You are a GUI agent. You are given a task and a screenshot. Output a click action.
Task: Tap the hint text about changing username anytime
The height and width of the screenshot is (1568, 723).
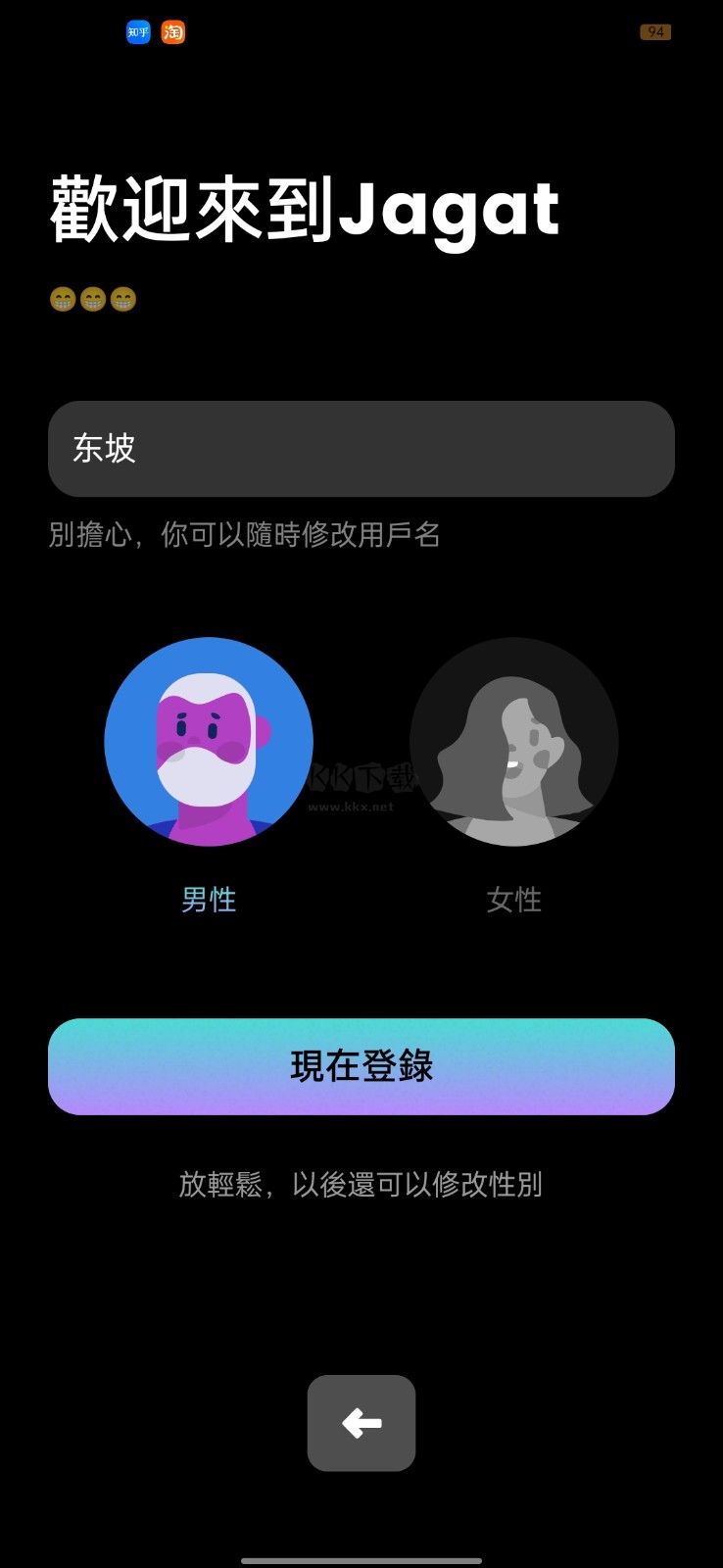[x=247, y=535]
